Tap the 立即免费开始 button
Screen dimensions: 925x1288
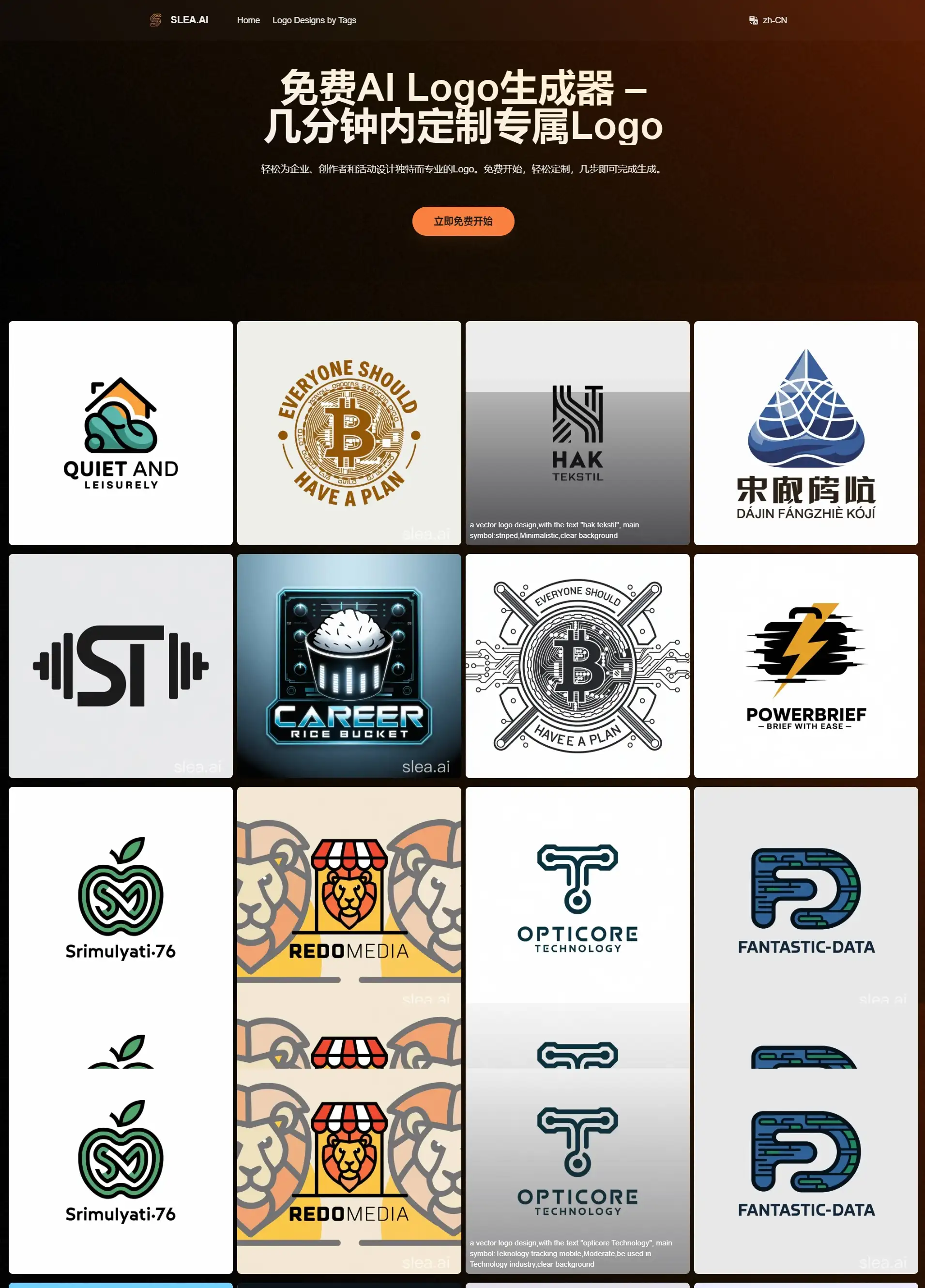click(463, 221)
